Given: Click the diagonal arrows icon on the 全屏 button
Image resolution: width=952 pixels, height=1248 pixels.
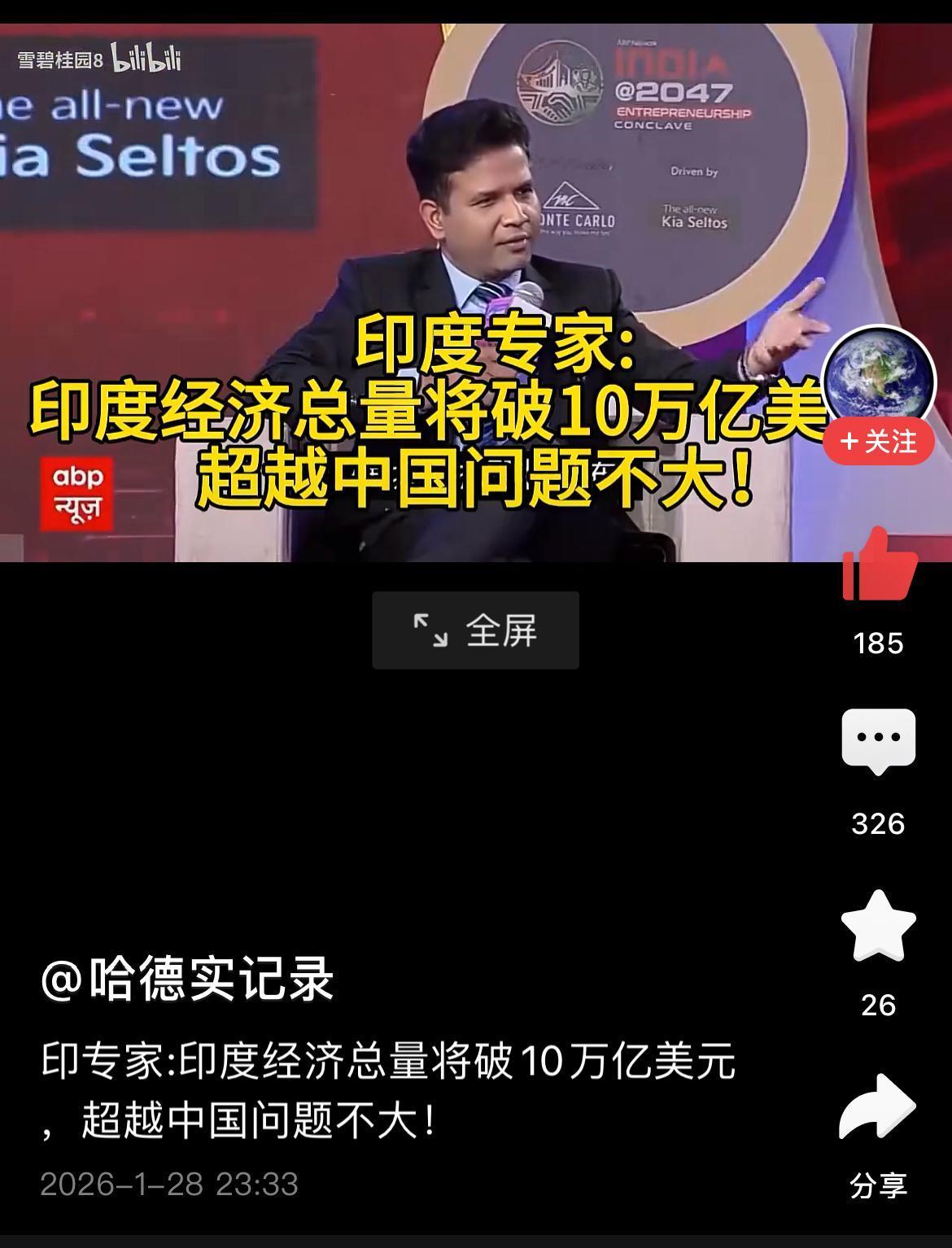Looking at the screenshot, I should 430,629.
